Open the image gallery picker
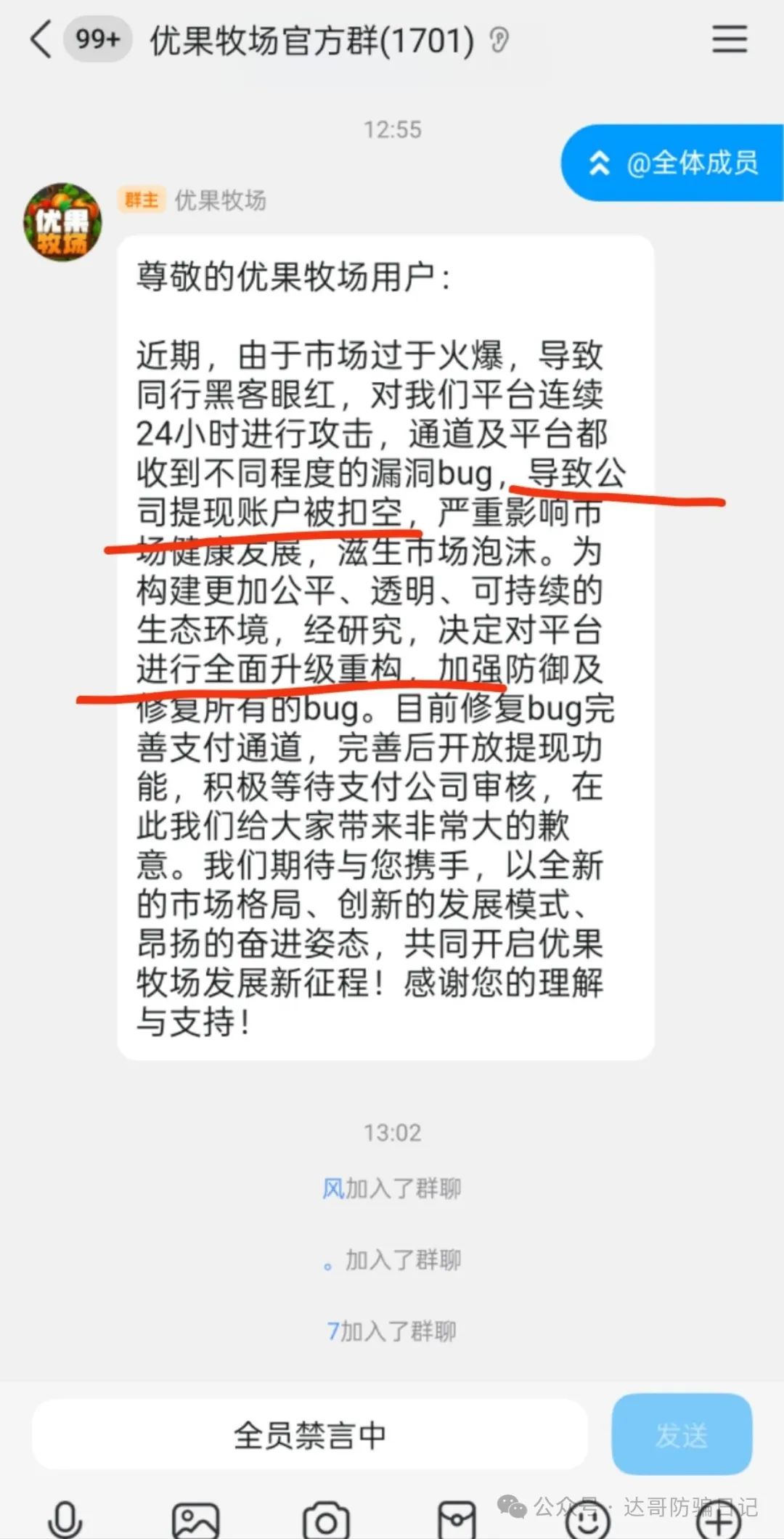 point(195,1520)
